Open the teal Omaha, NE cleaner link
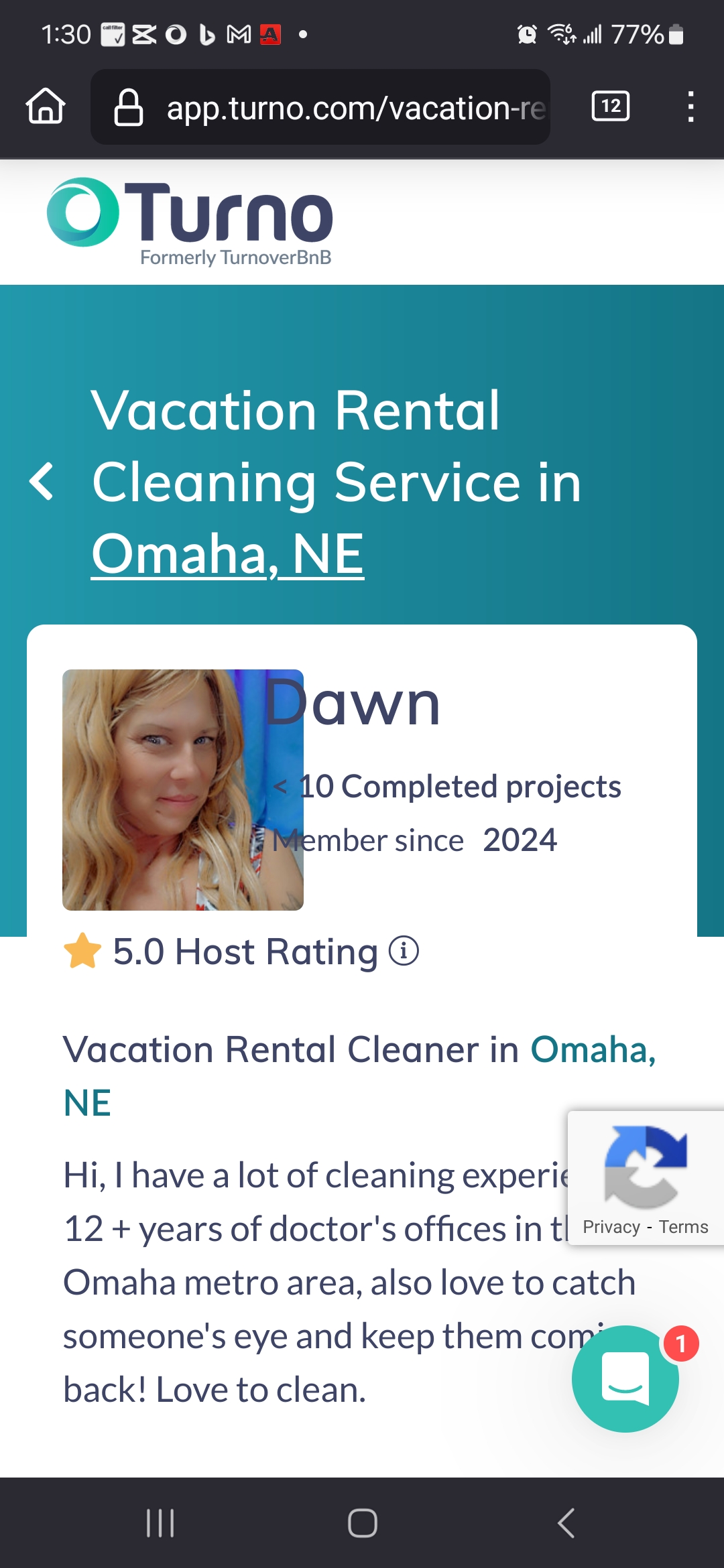724x1568 pixels. coord(593,1050)
